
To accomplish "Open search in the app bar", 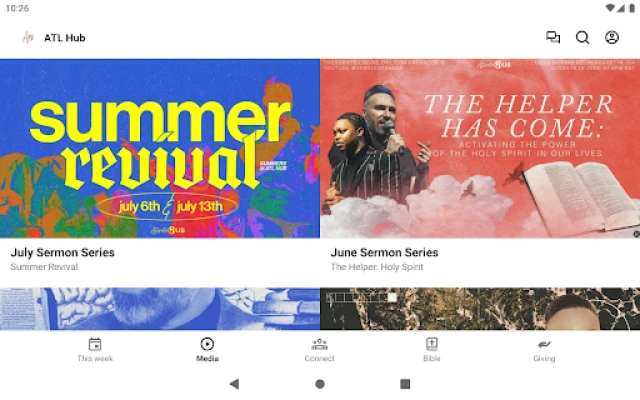I will point(582,38).
